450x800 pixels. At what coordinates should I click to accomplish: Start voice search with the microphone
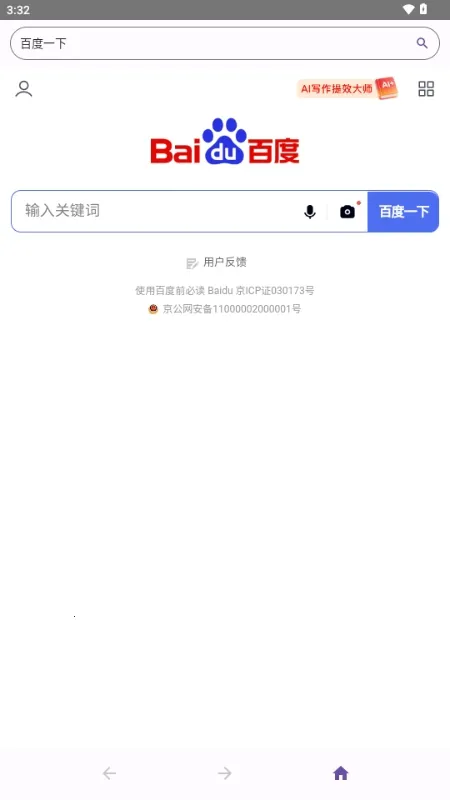[310, 211]
